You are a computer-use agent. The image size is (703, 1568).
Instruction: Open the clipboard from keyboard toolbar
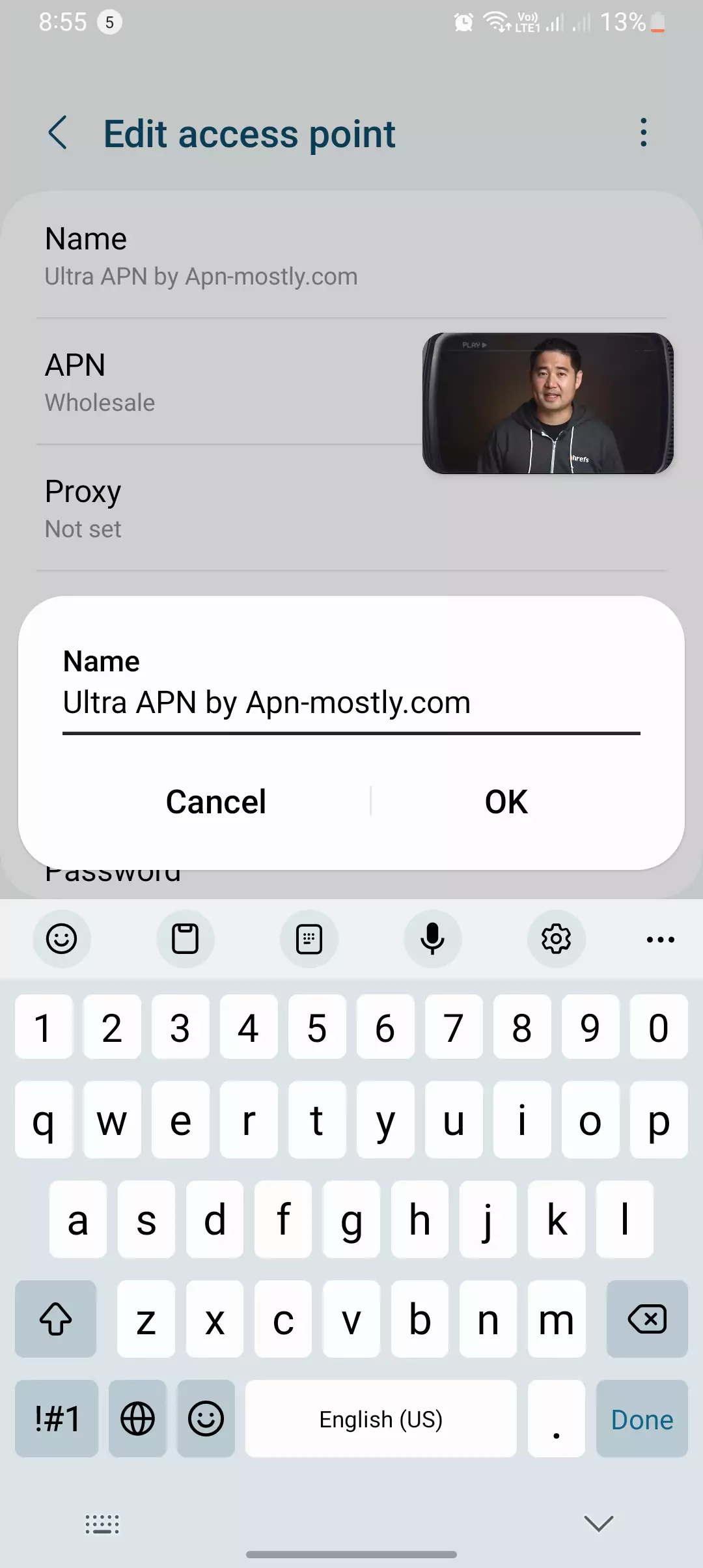[x=186, y=938]
